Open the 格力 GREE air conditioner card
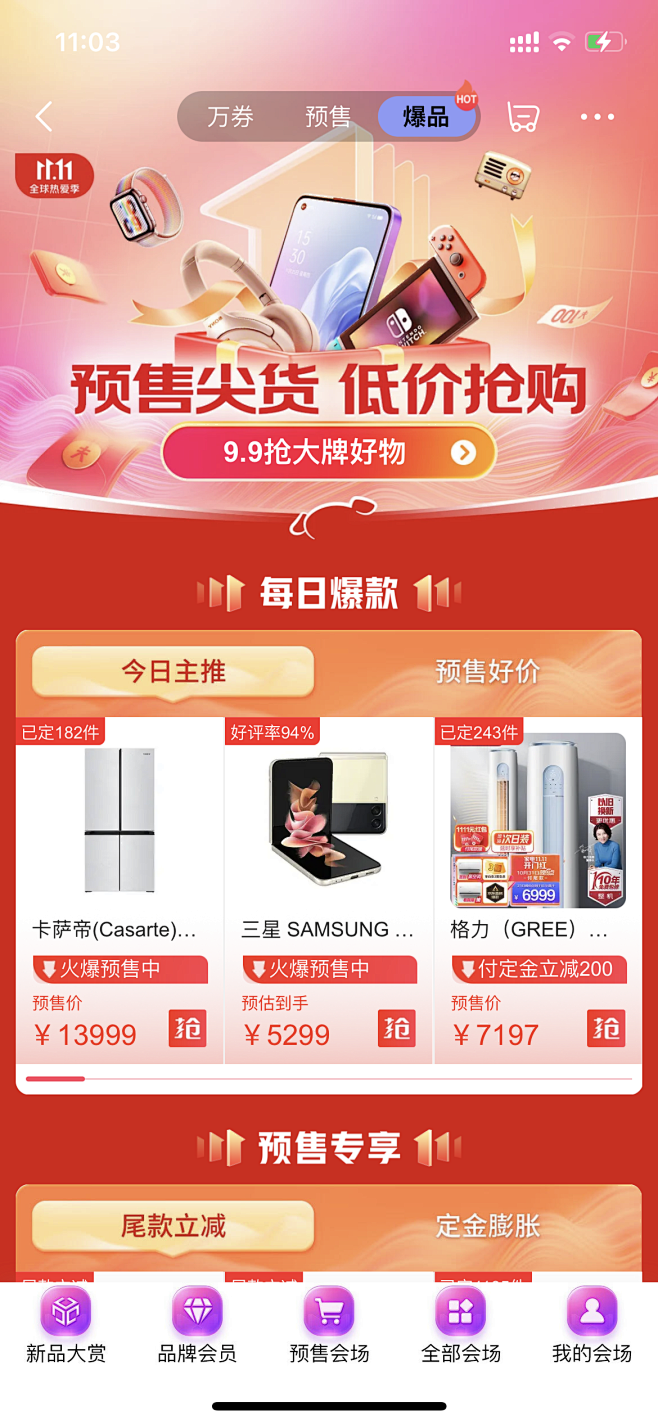 (x=538, y=848)
